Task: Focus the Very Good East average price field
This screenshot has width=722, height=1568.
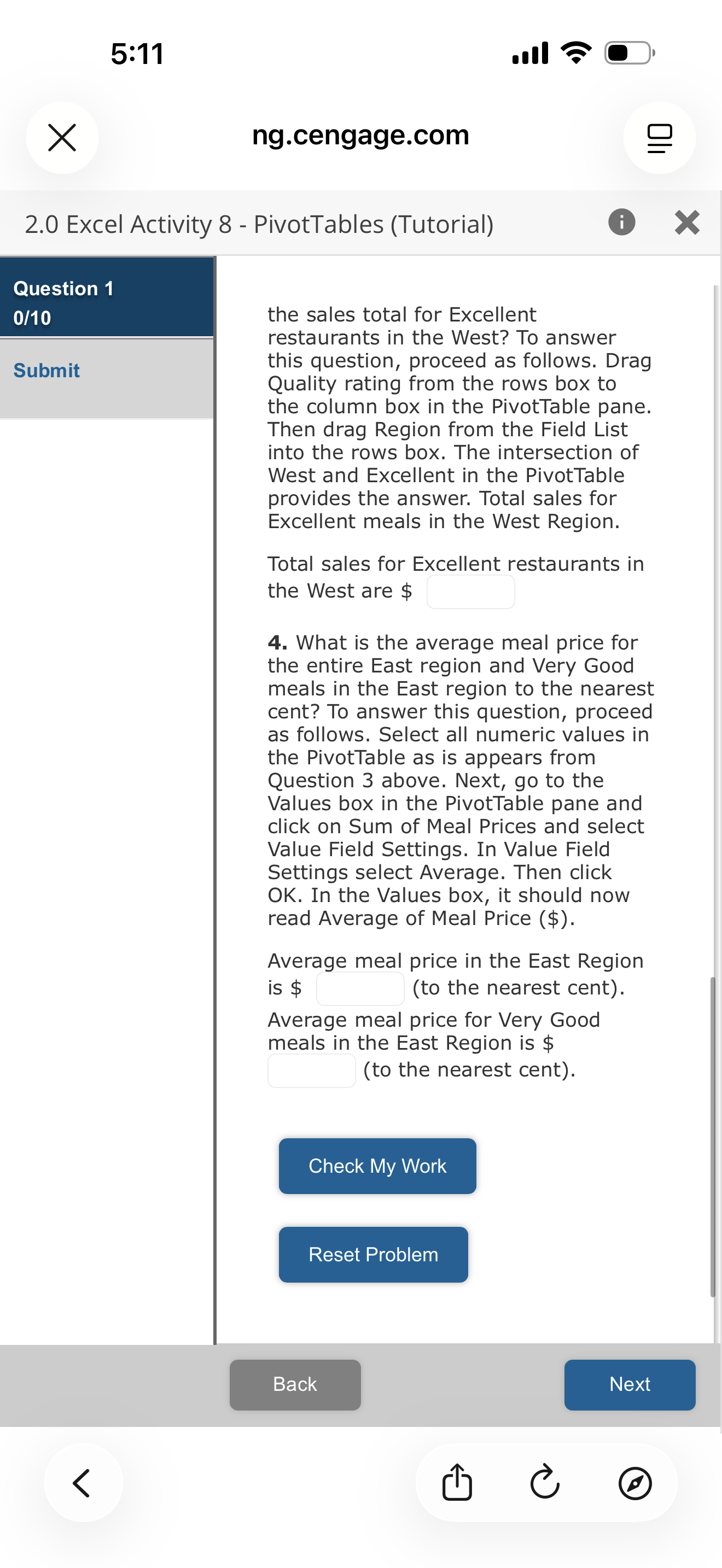Action: pos(312,1070)
